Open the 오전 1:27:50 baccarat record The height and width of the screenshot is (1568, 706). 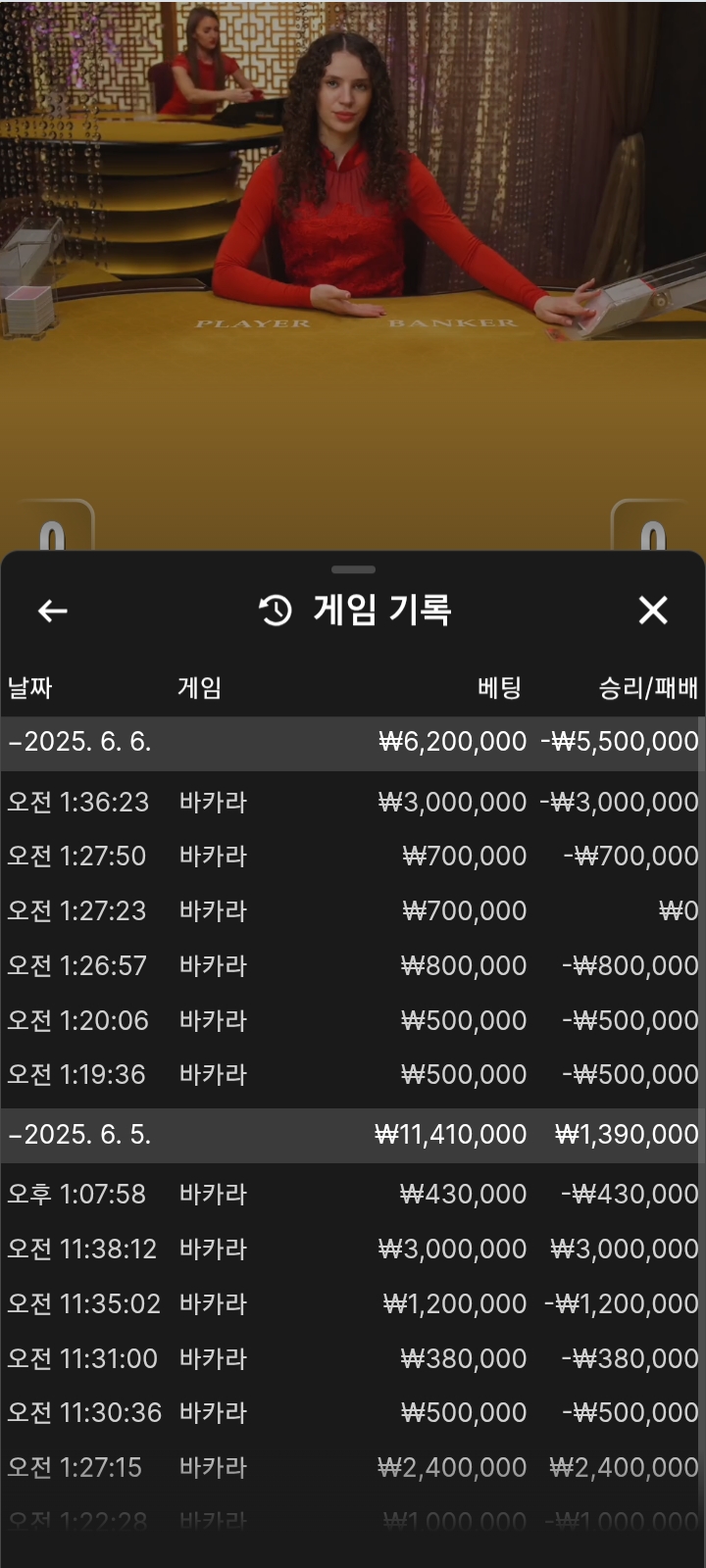351,857
